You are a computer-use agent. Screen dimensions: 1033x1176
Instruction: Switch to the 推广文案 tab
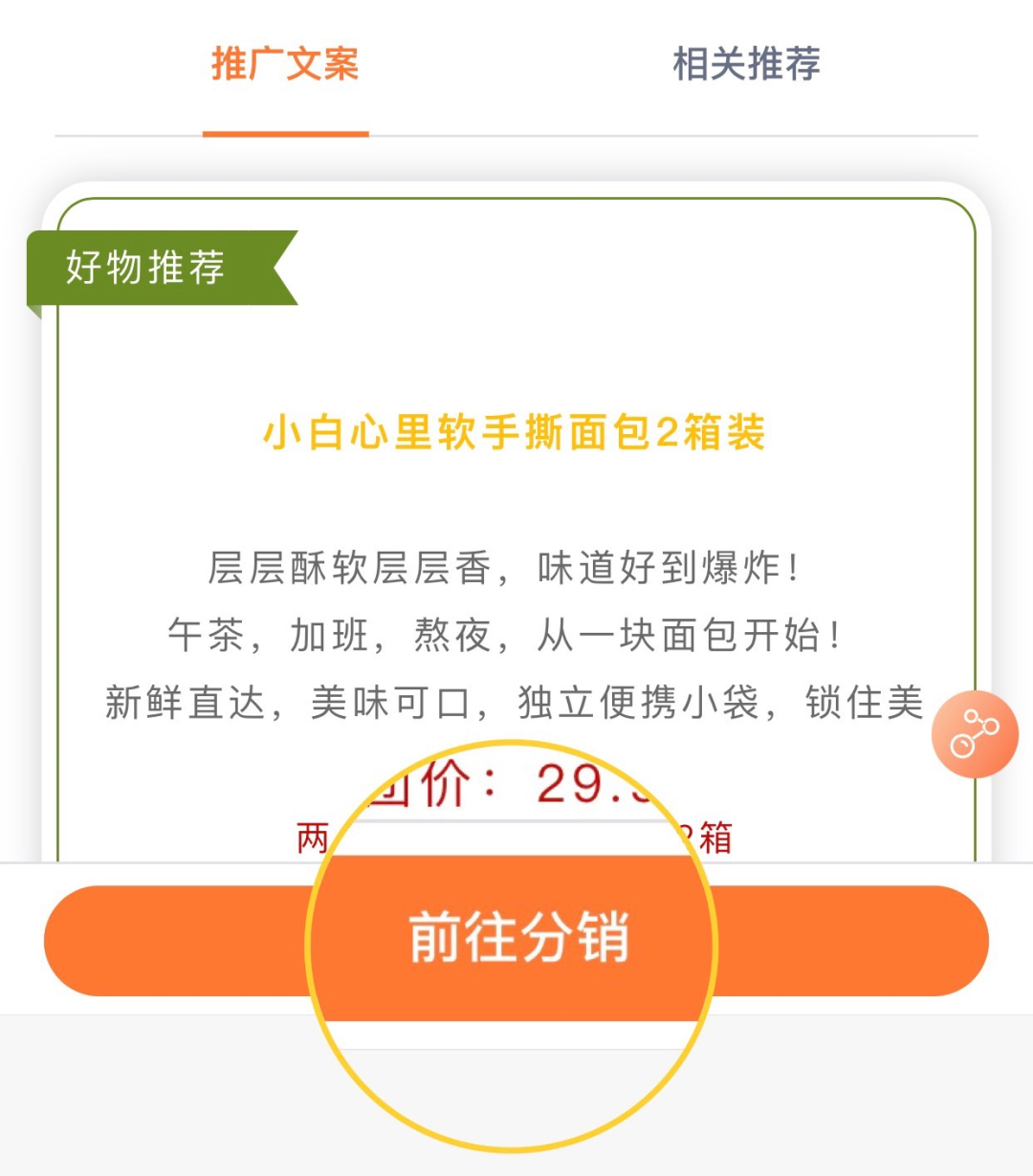click(285, 65)
